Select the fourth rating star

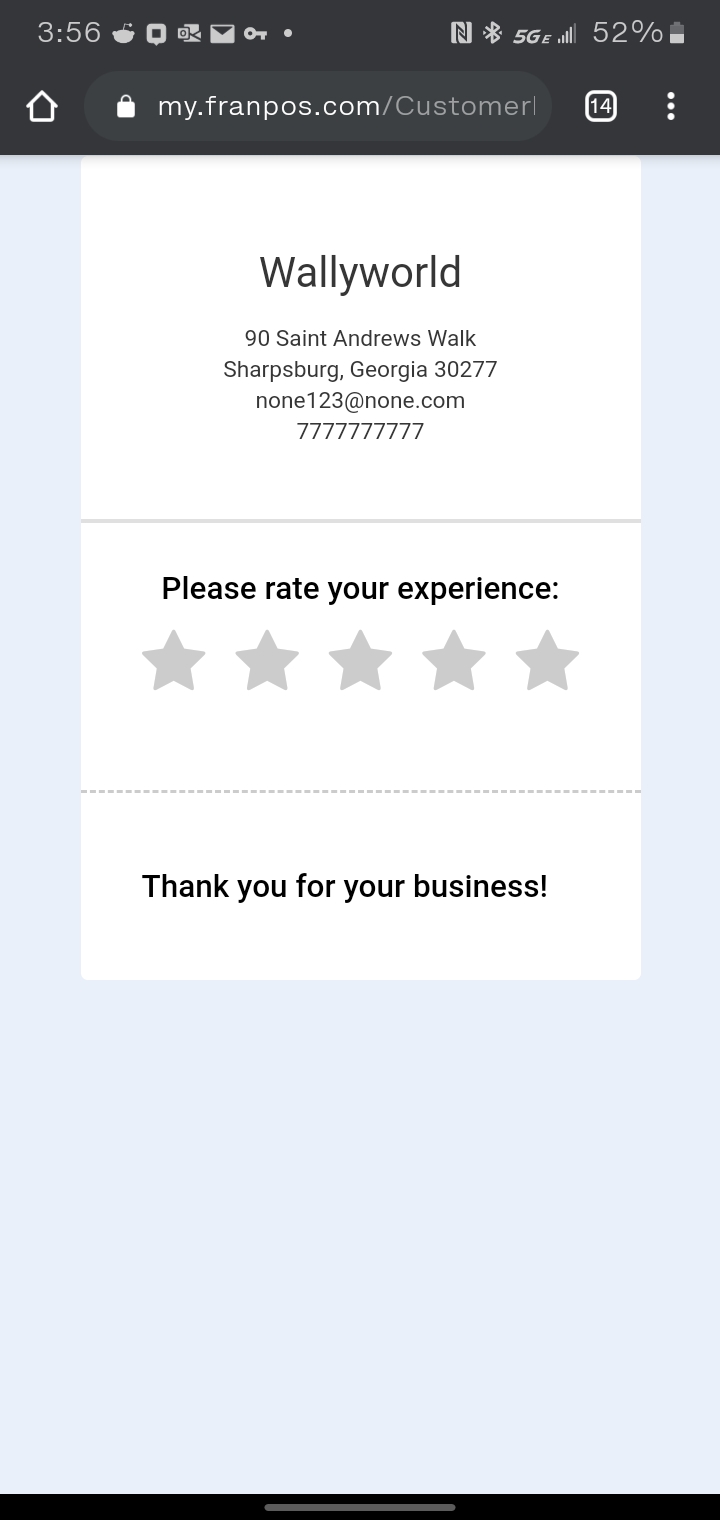pos(454,661)
